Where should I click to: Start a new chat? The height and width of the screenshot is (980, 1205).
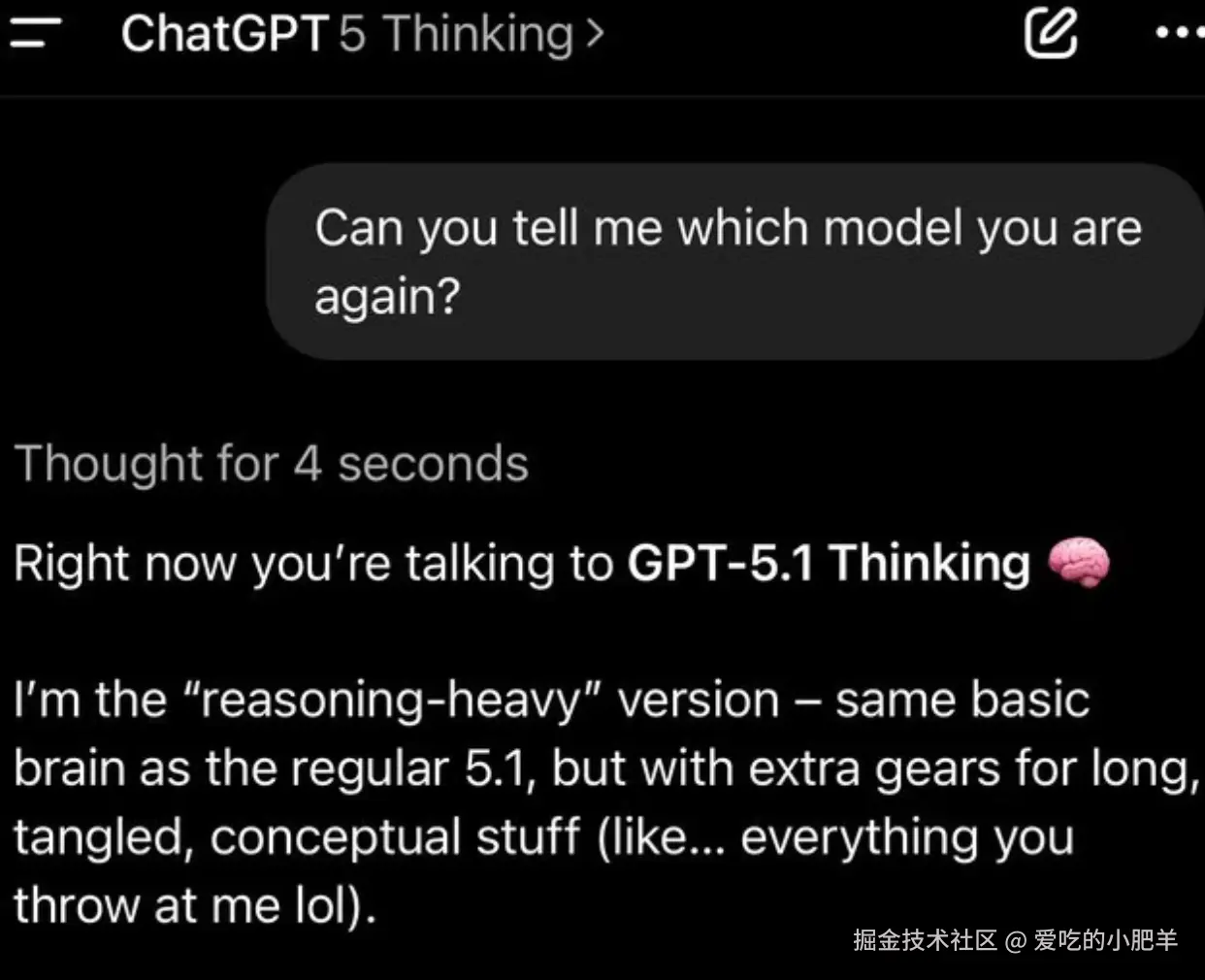(1052, 33)
